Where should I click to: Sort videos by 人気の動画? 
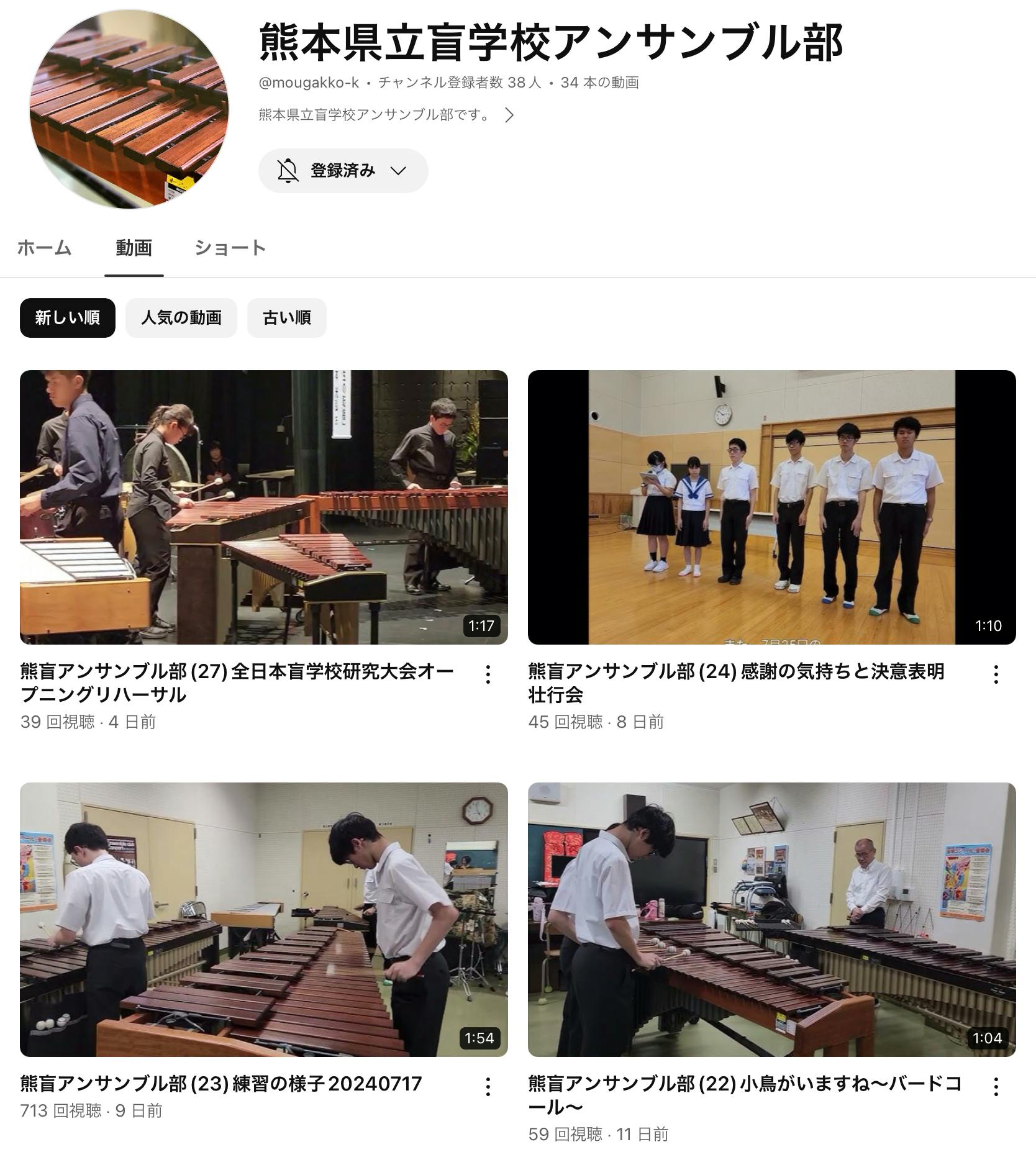(x=181, y=318)
